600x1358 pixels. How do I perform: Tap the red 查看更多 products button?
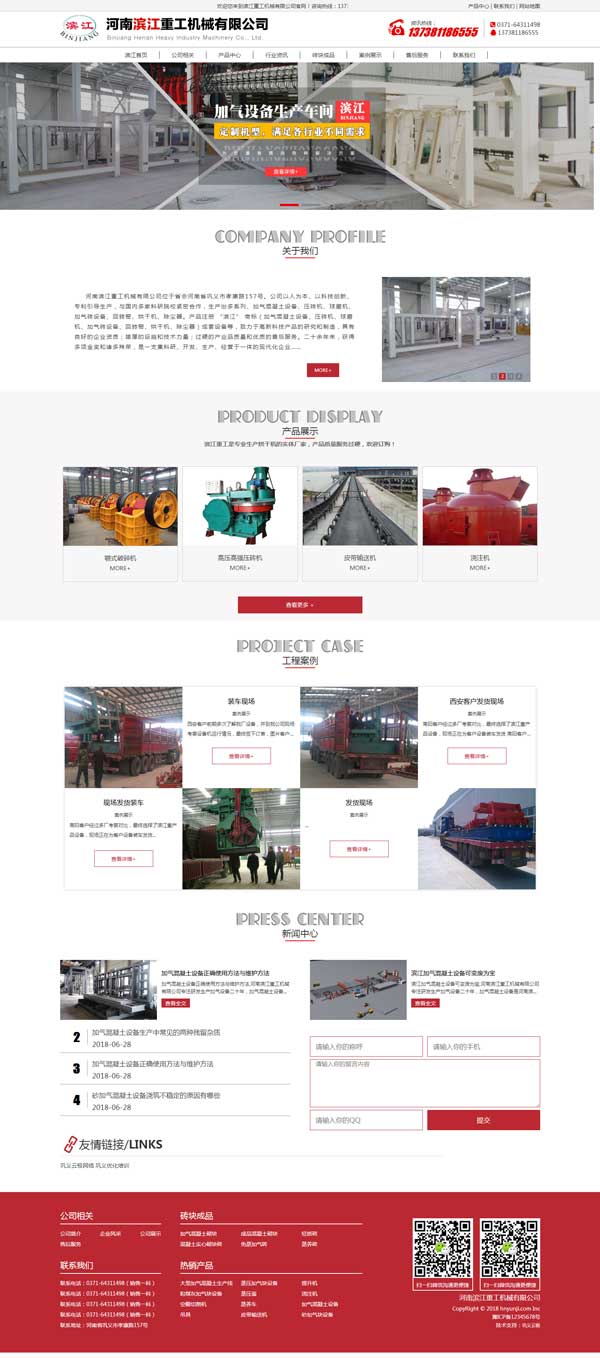click(299, 605)
